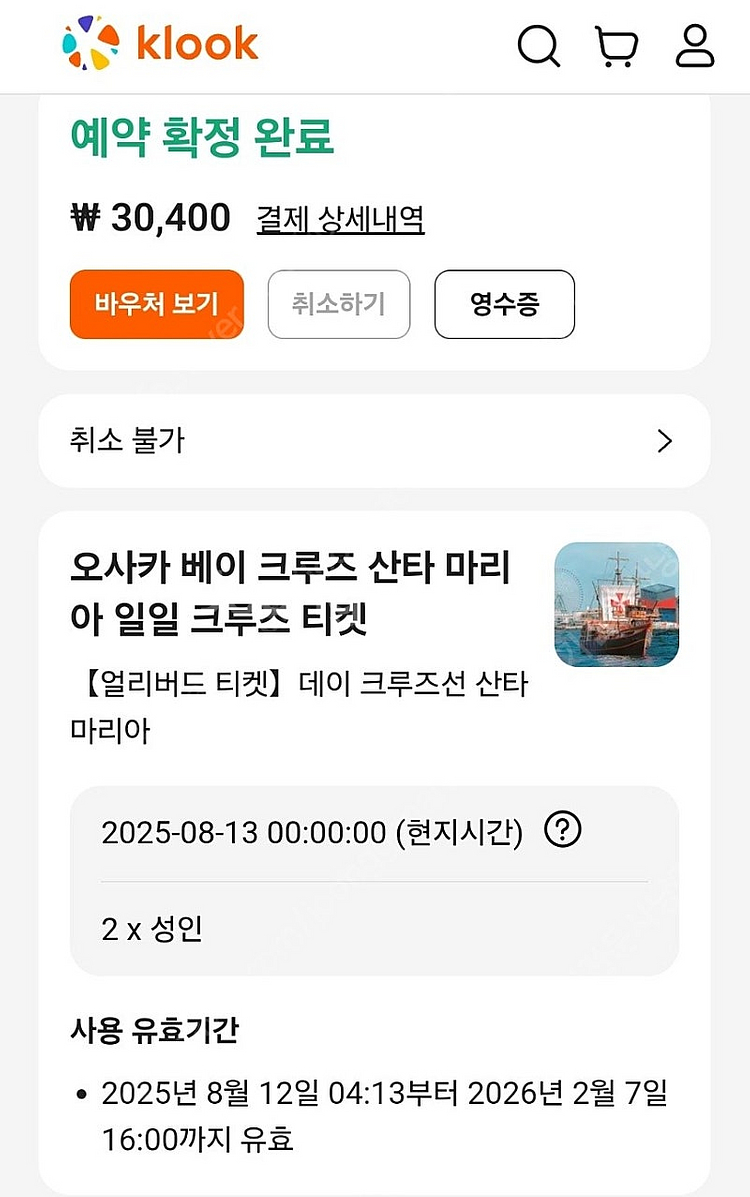
Task: Open the shopping cart icon
Action: click(618, 45)
